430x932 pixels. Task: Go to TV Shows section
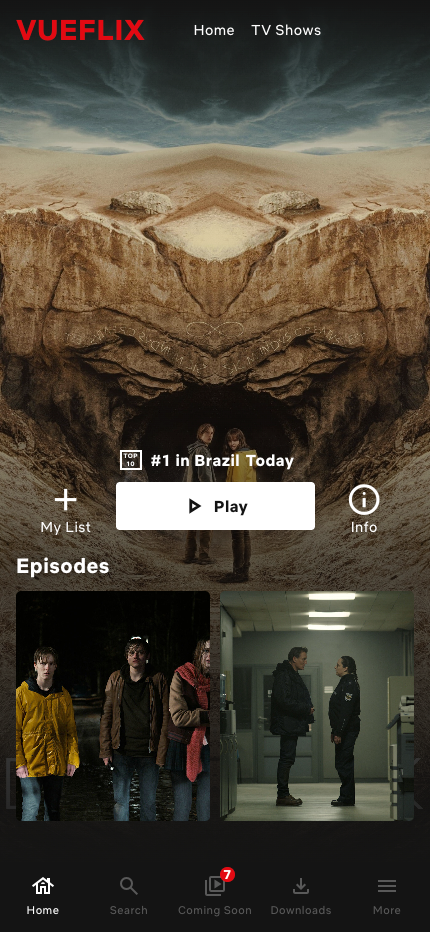tap(286, 30)
